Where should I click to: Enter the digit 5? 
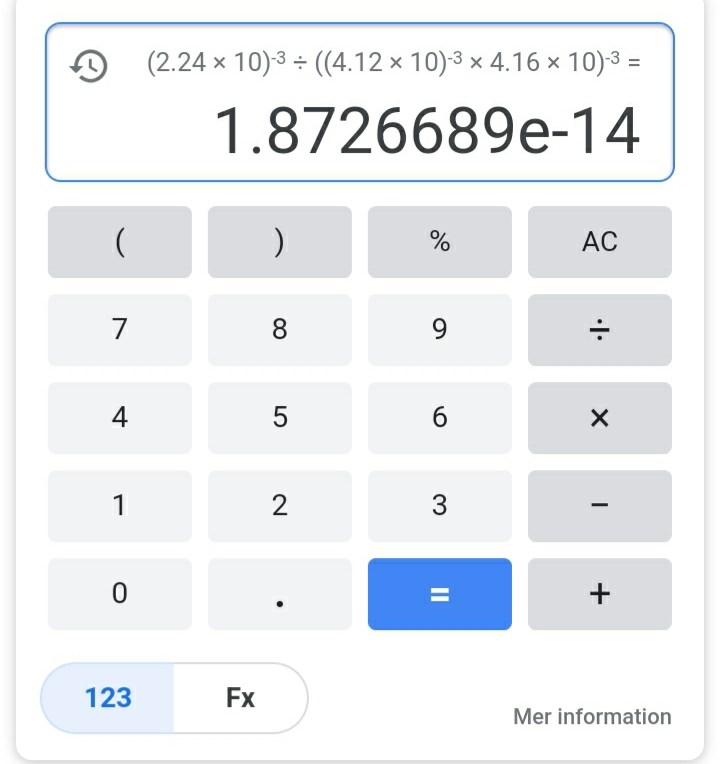[x=280, y=418]
